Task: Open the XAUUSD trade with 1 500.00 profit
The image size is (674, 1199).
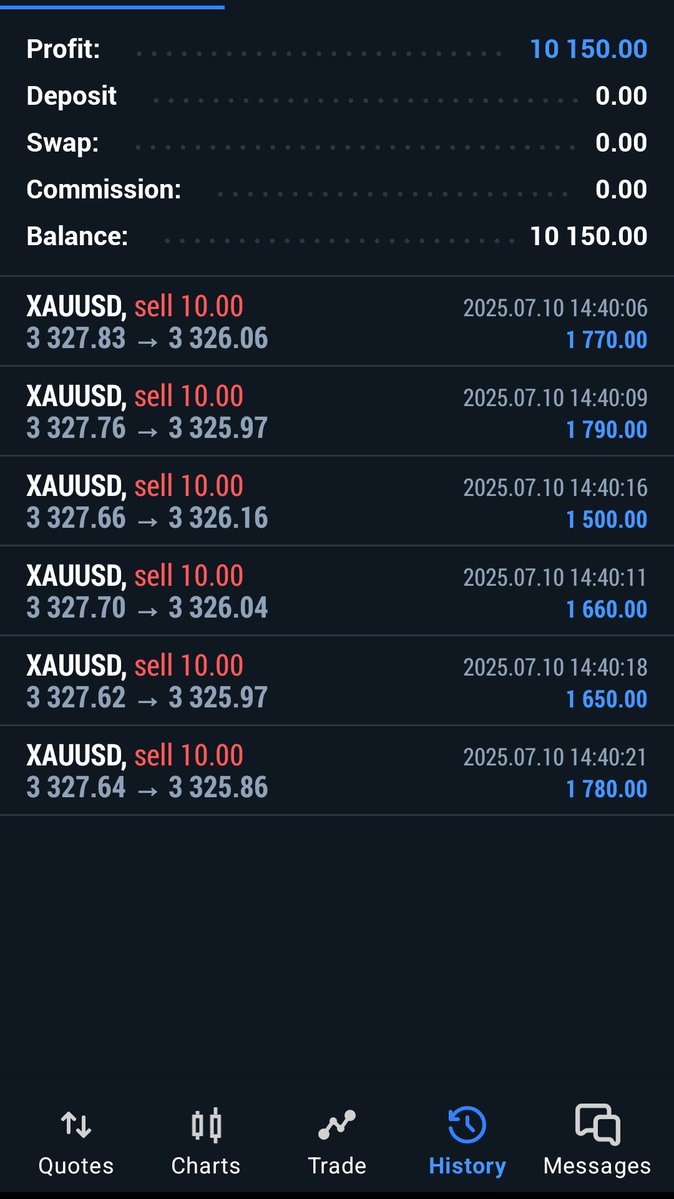Action: 337,501
